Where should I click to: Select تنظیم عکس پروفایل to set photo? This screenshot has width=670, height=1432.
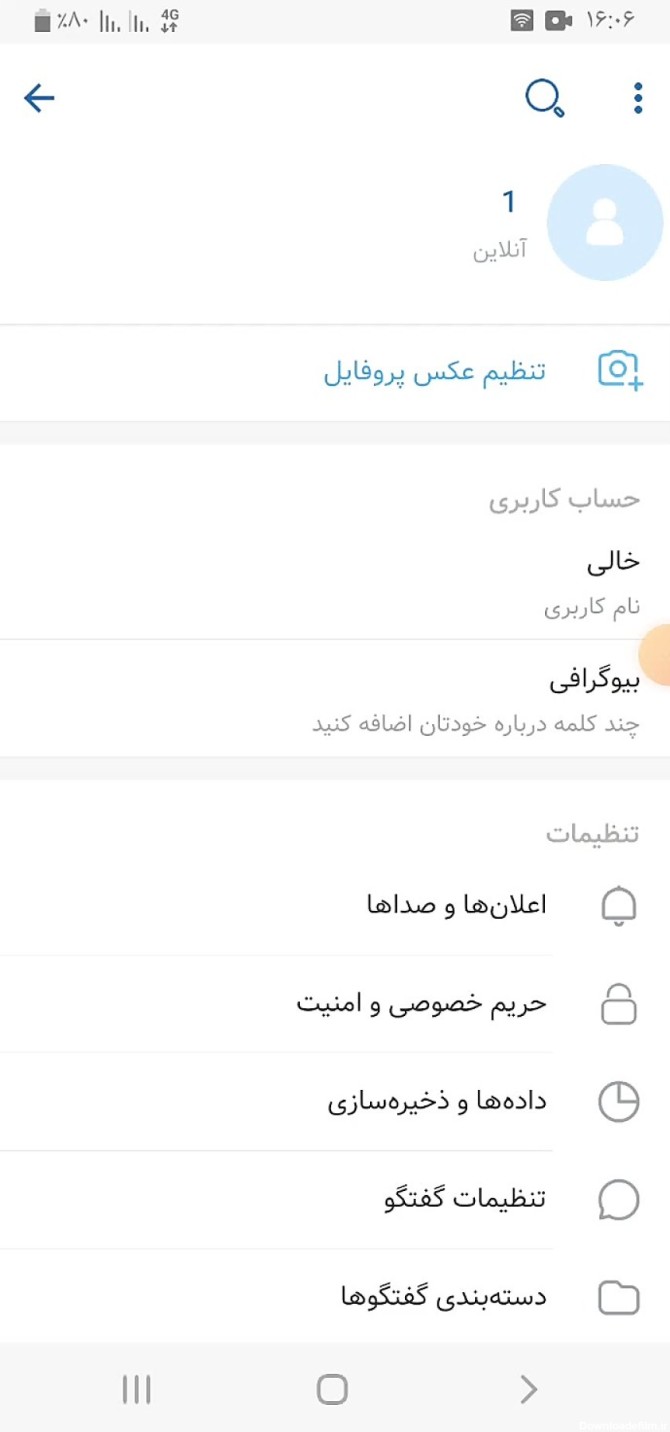tap(435, 372)
